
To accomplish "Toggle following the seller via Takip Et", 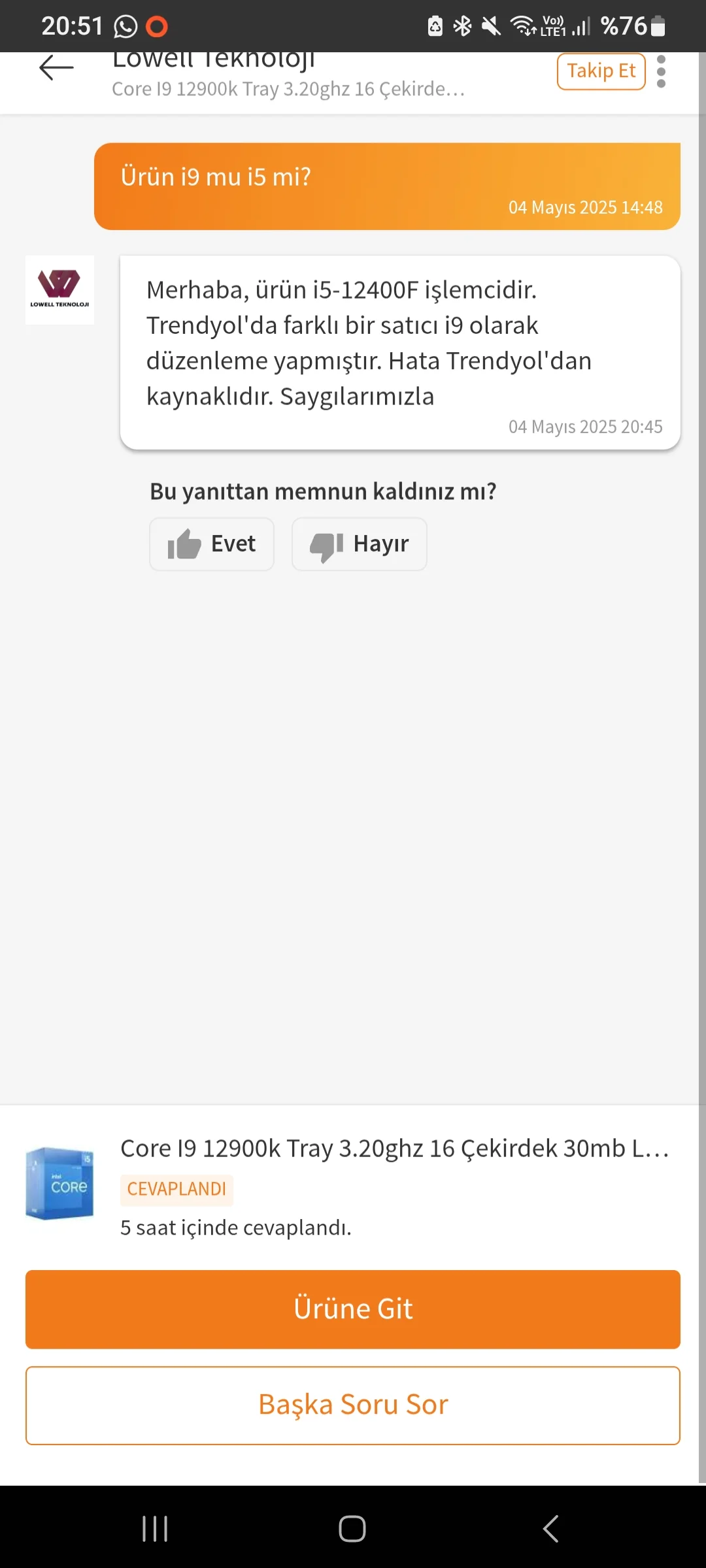I will (600, 71).
